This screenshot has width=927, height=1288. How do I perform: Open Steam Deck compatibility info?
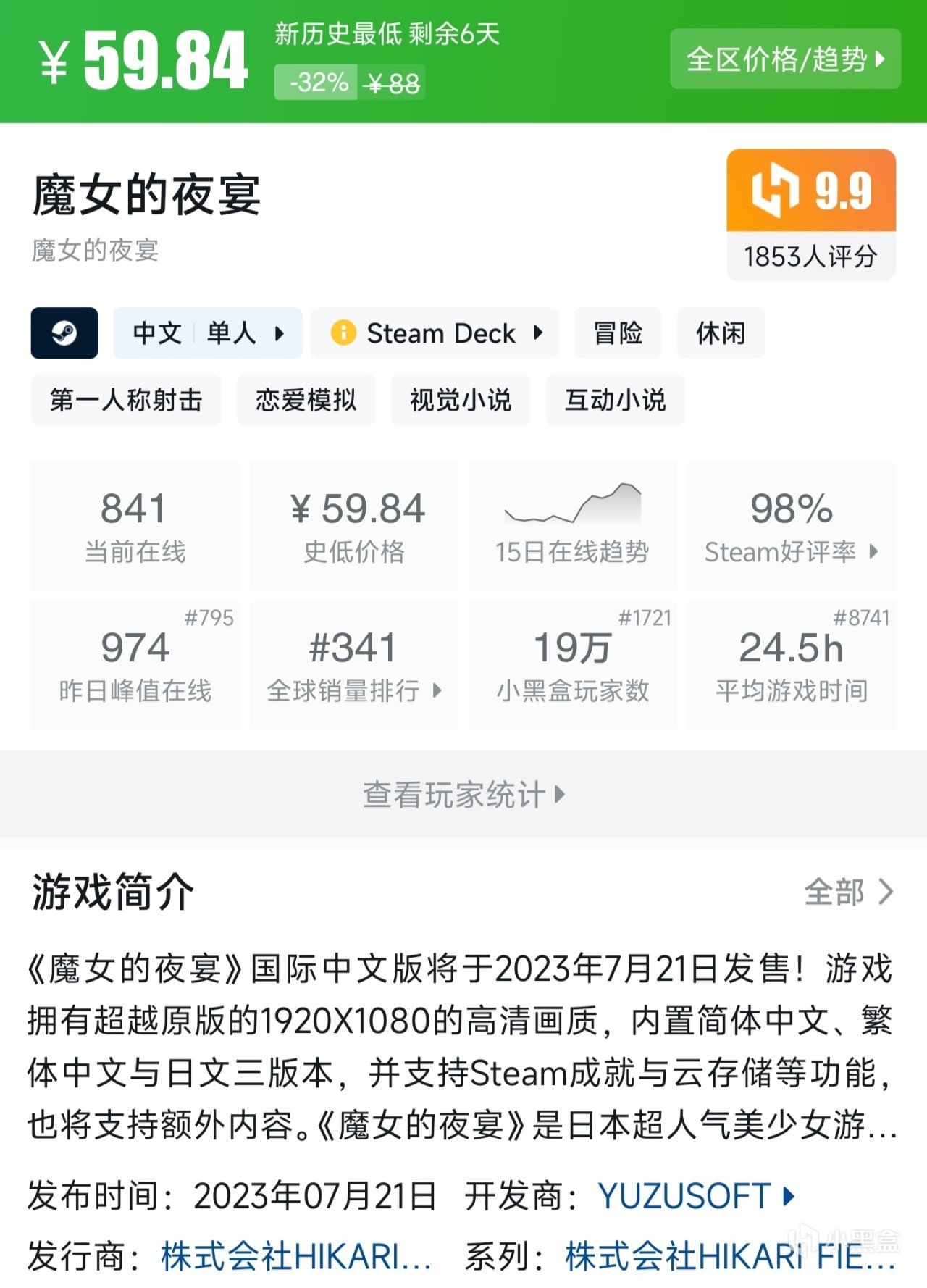click(x=435, y=333)
